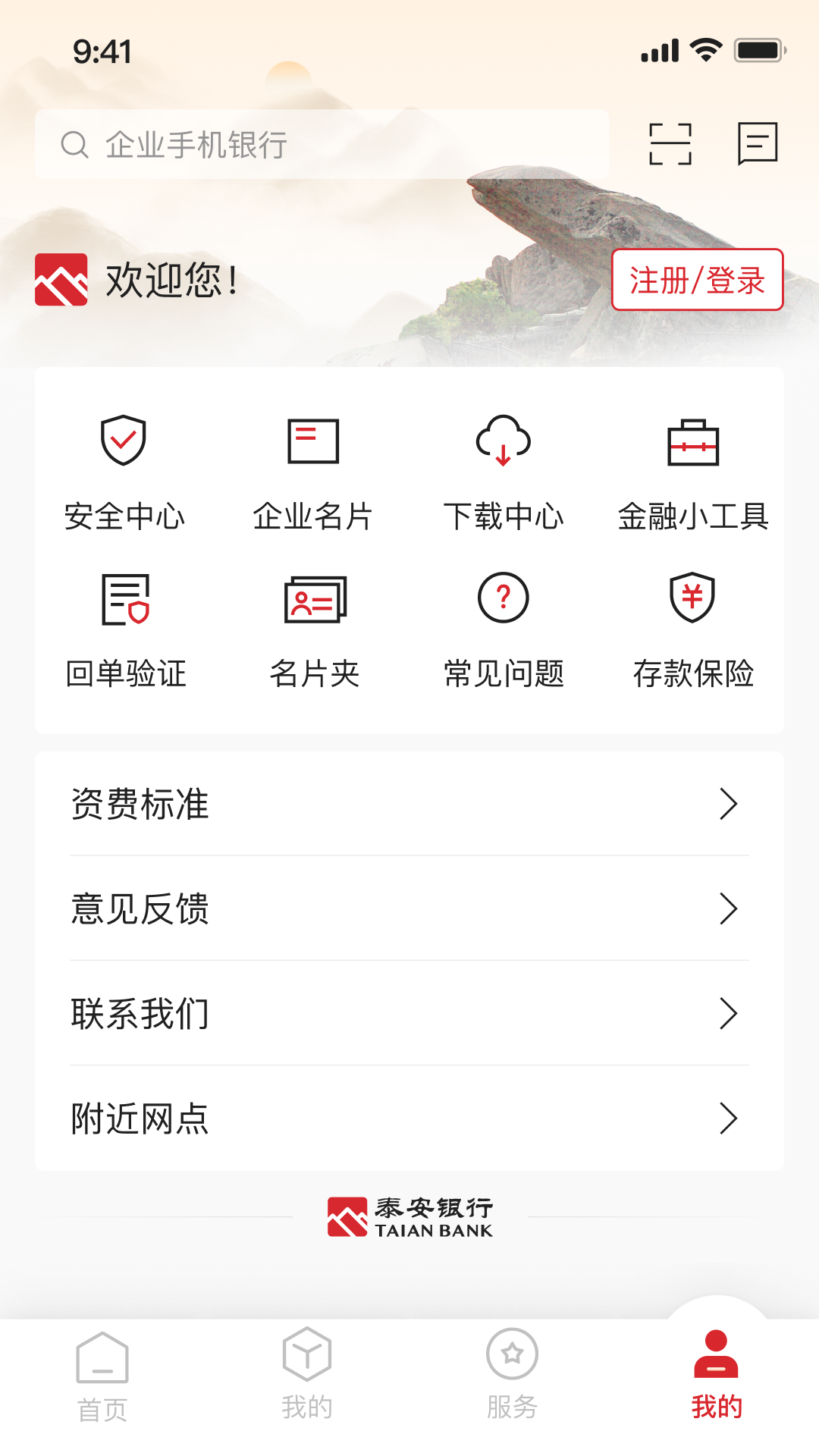Expand the 附近网点 row chevron
This screenshot has width=819, height=1456.
click(730, 1120)
